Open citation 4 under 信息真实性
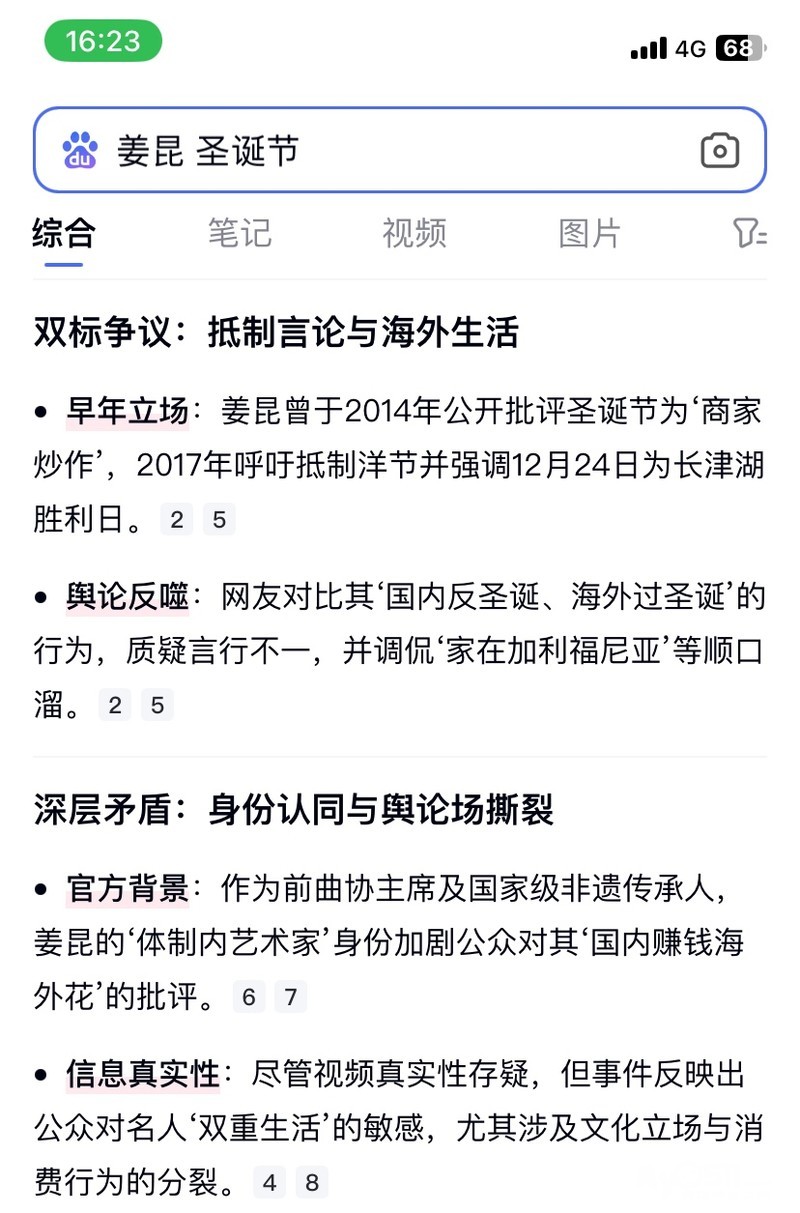The height and width of the screenshot is (1213, 800). [269, 1183]
